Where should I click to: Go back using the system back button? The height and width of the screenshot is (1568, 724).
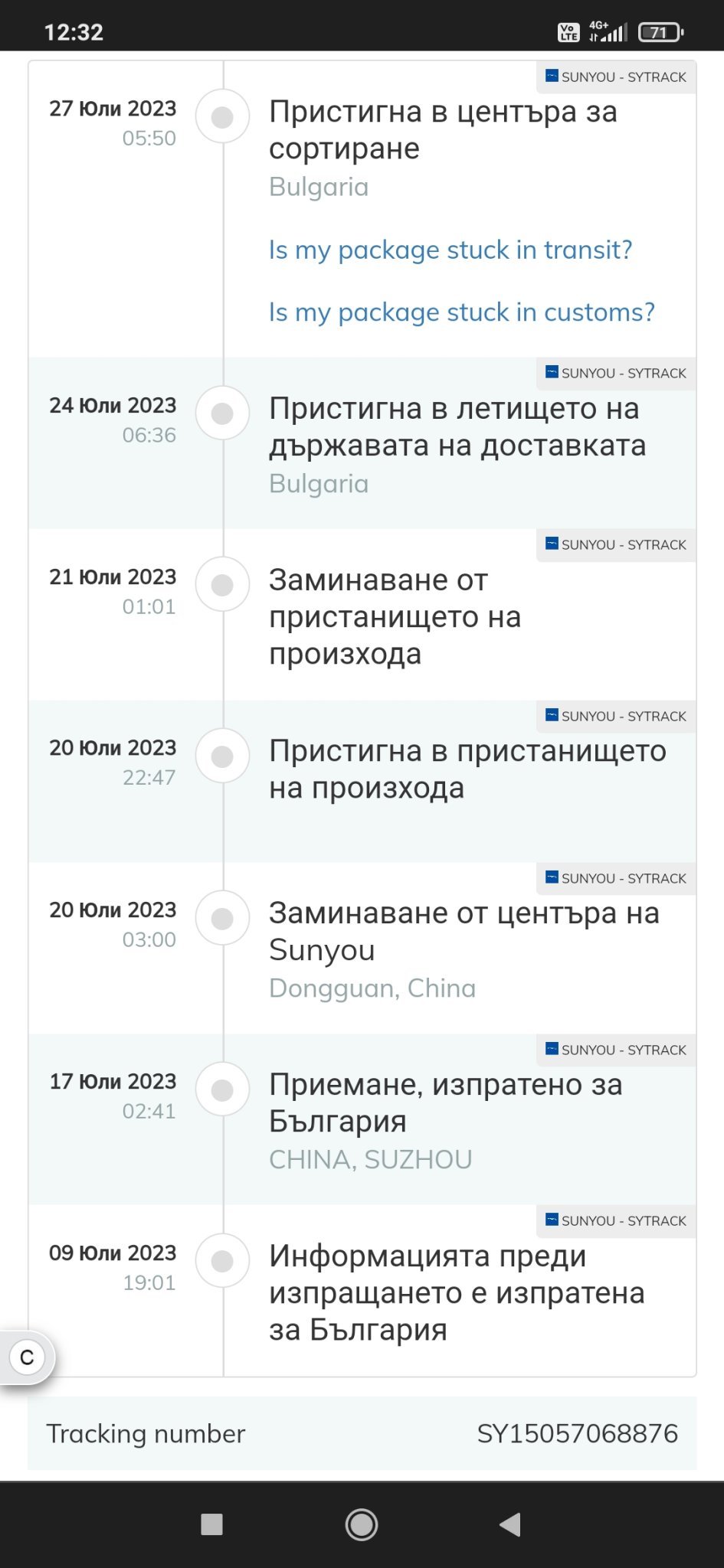[510, 1524]
